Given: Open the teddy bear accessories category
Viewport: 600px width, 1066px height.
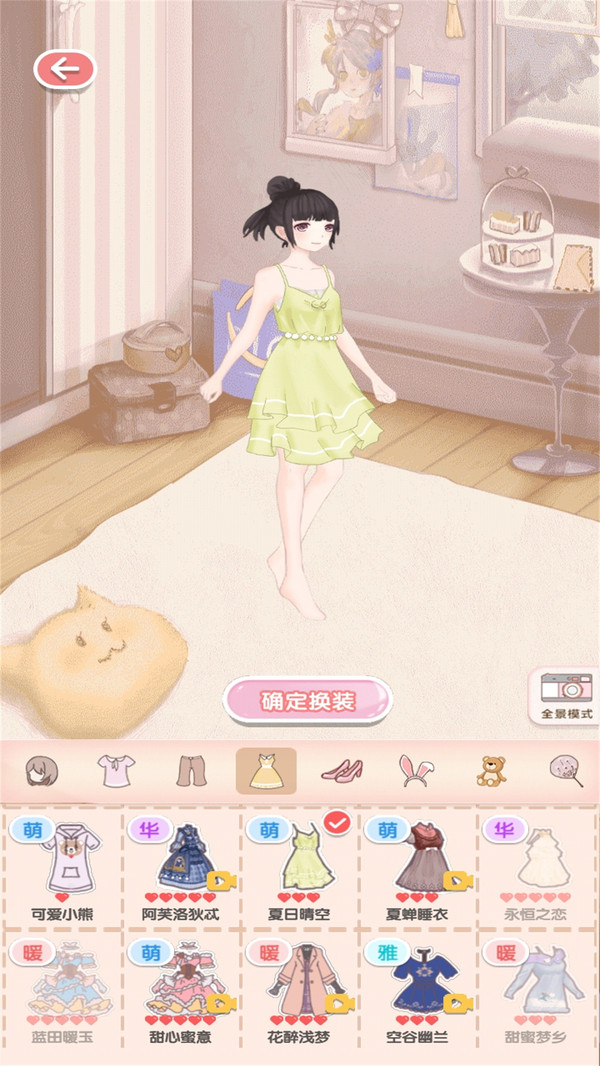Looking at the screenshot, I should (x=491, y=771).
